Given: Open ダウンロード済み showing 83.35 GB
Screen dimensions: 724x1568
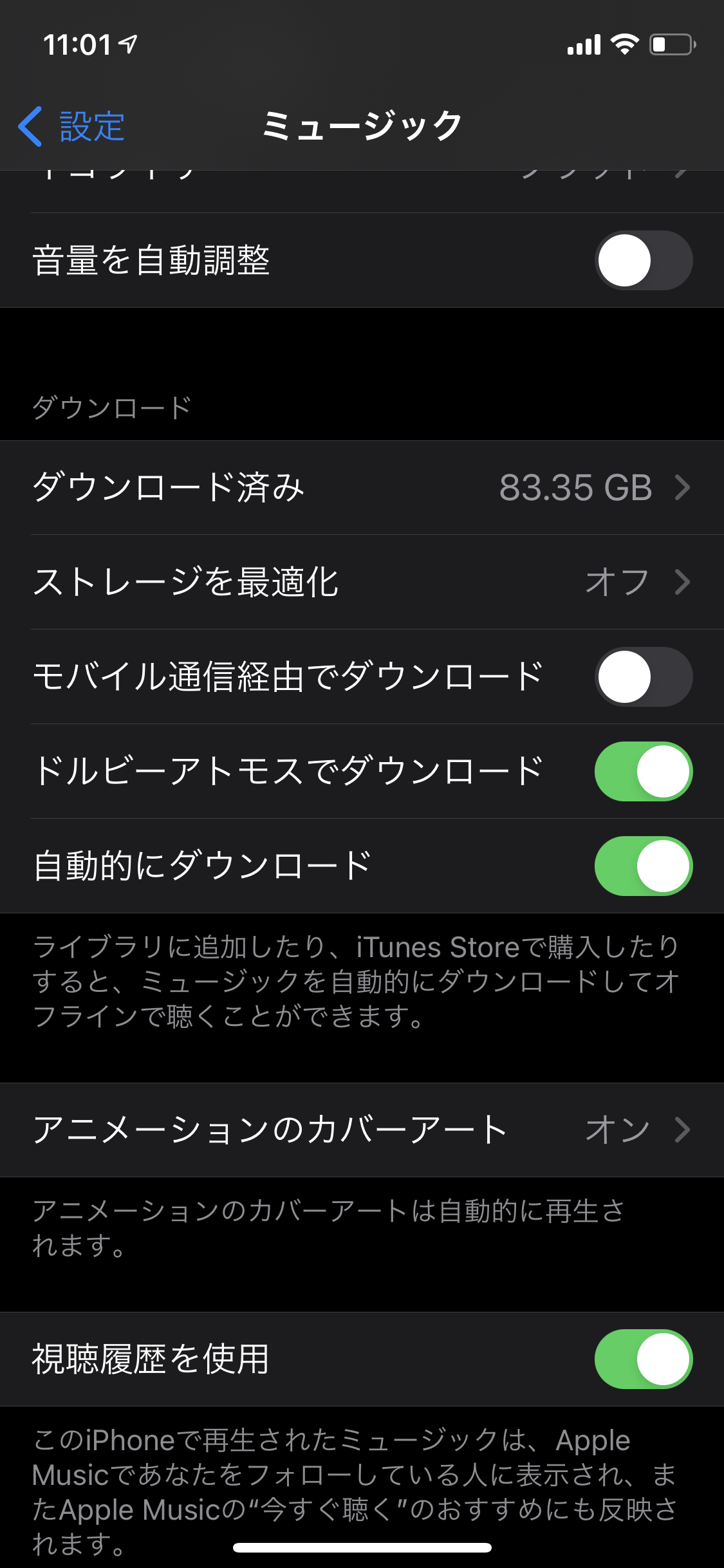Looking at the screenshot, I should pos(362,487).
